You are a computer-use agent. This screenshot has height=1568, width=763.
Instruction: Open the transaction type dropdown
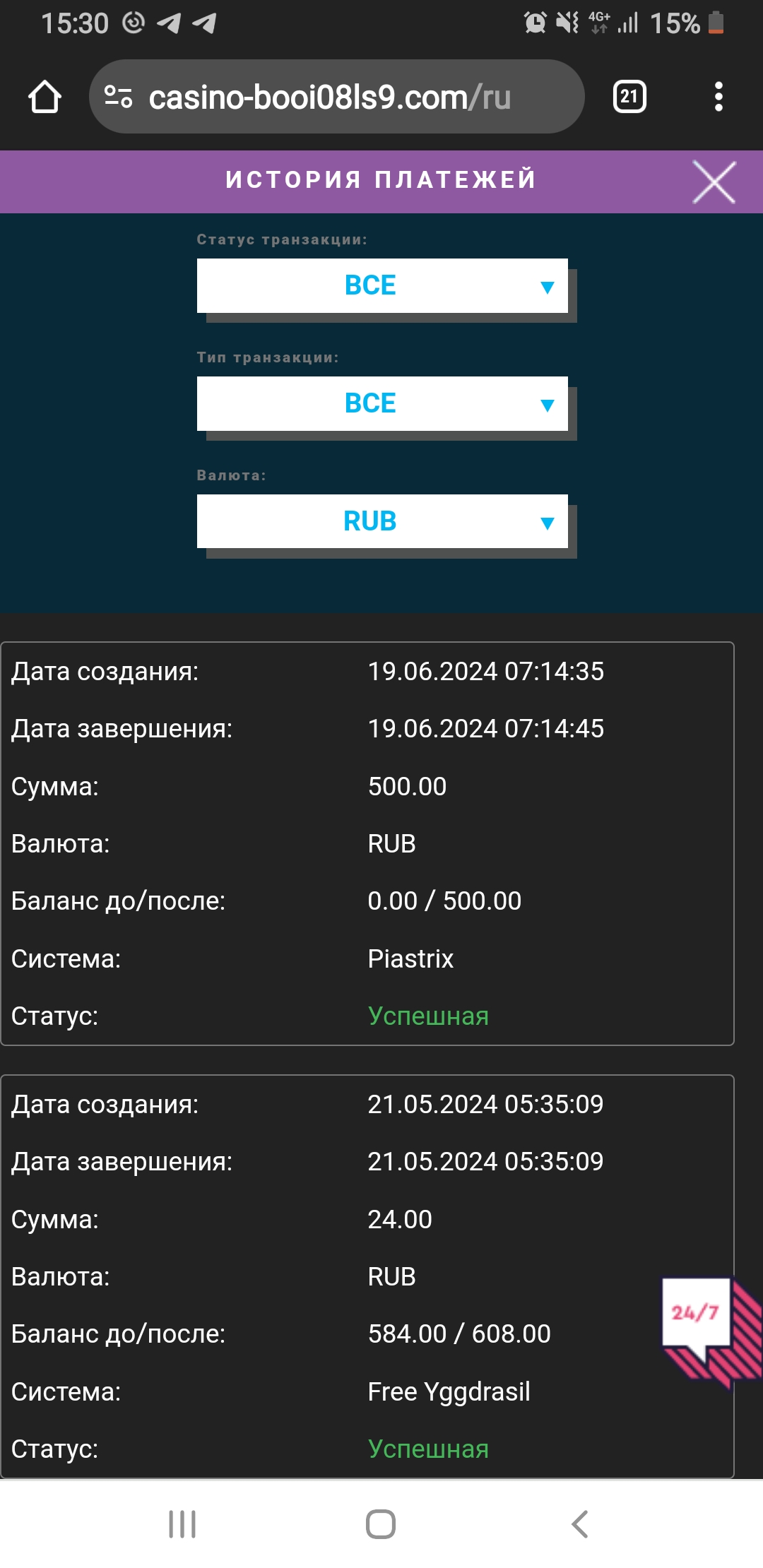click(382, 403)
